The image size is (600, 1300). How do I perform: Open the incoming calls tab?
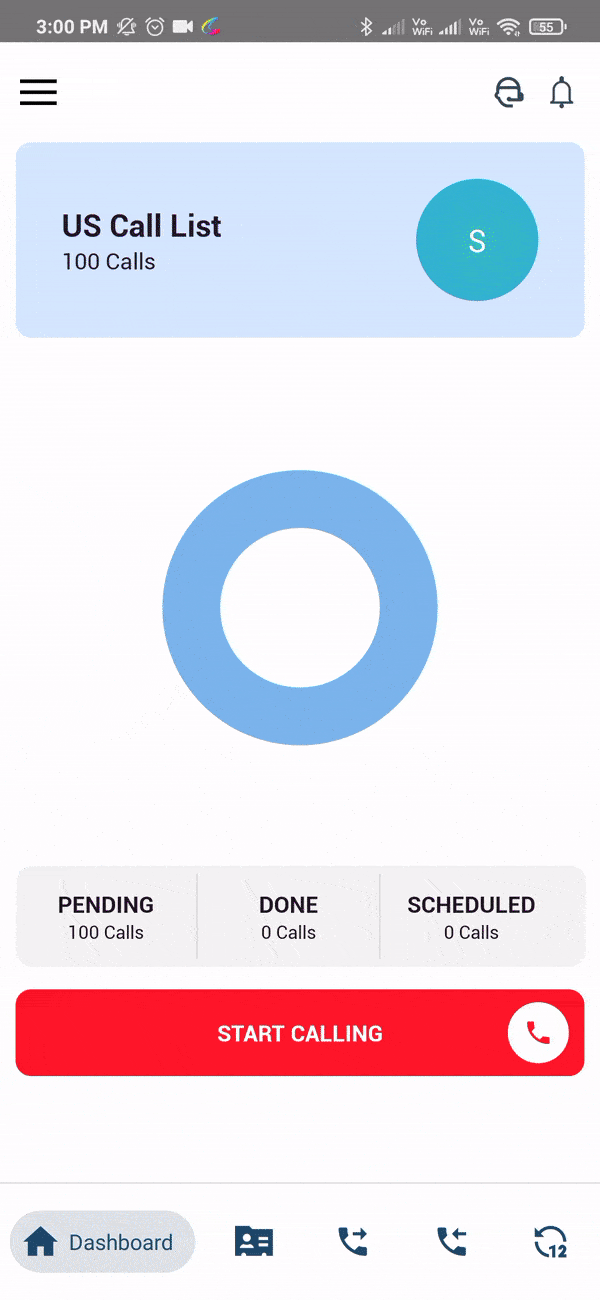tap(452, 1242)
